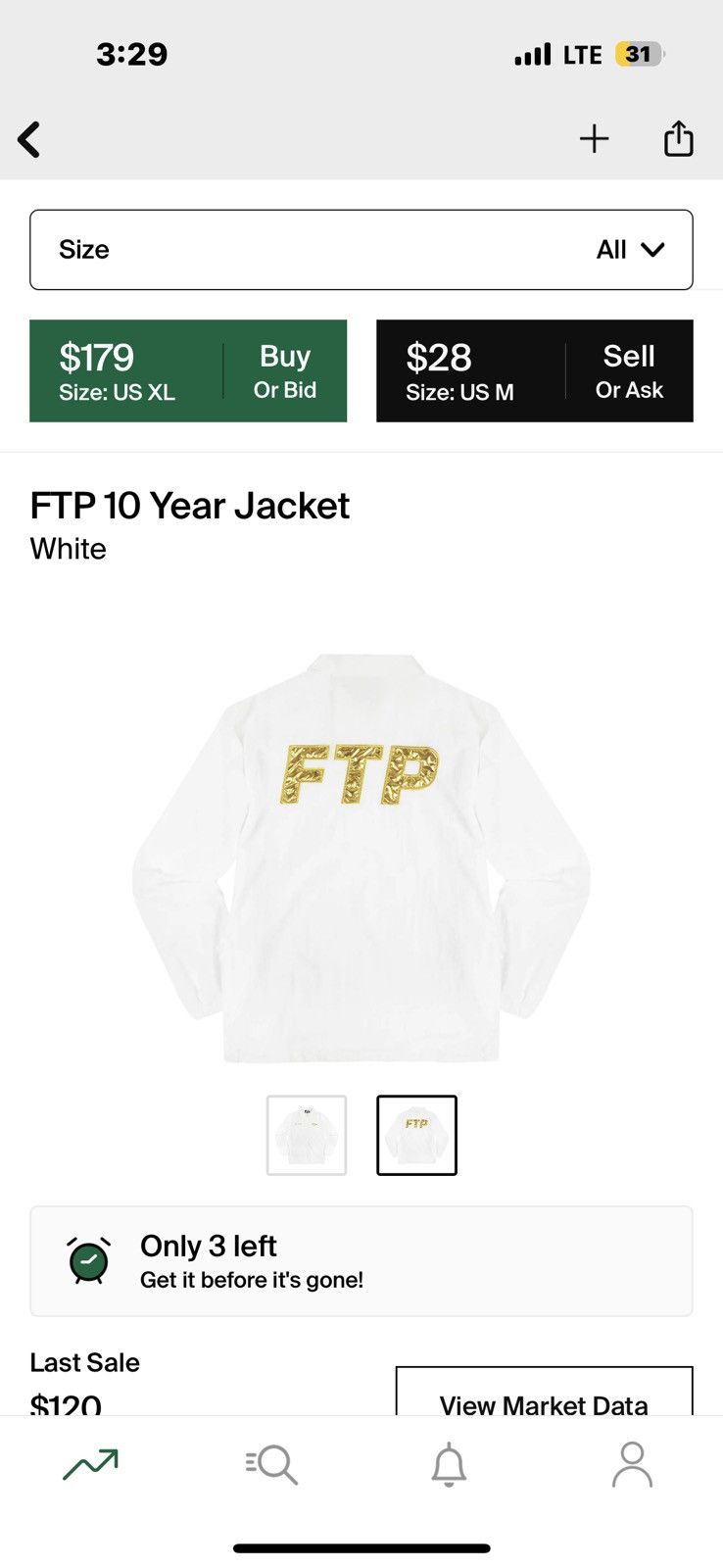Select the first jacket thumbnail (front view)
Image resolution: width=723 pixels, height=1568 pixels.
click(x=307, y=1135)
